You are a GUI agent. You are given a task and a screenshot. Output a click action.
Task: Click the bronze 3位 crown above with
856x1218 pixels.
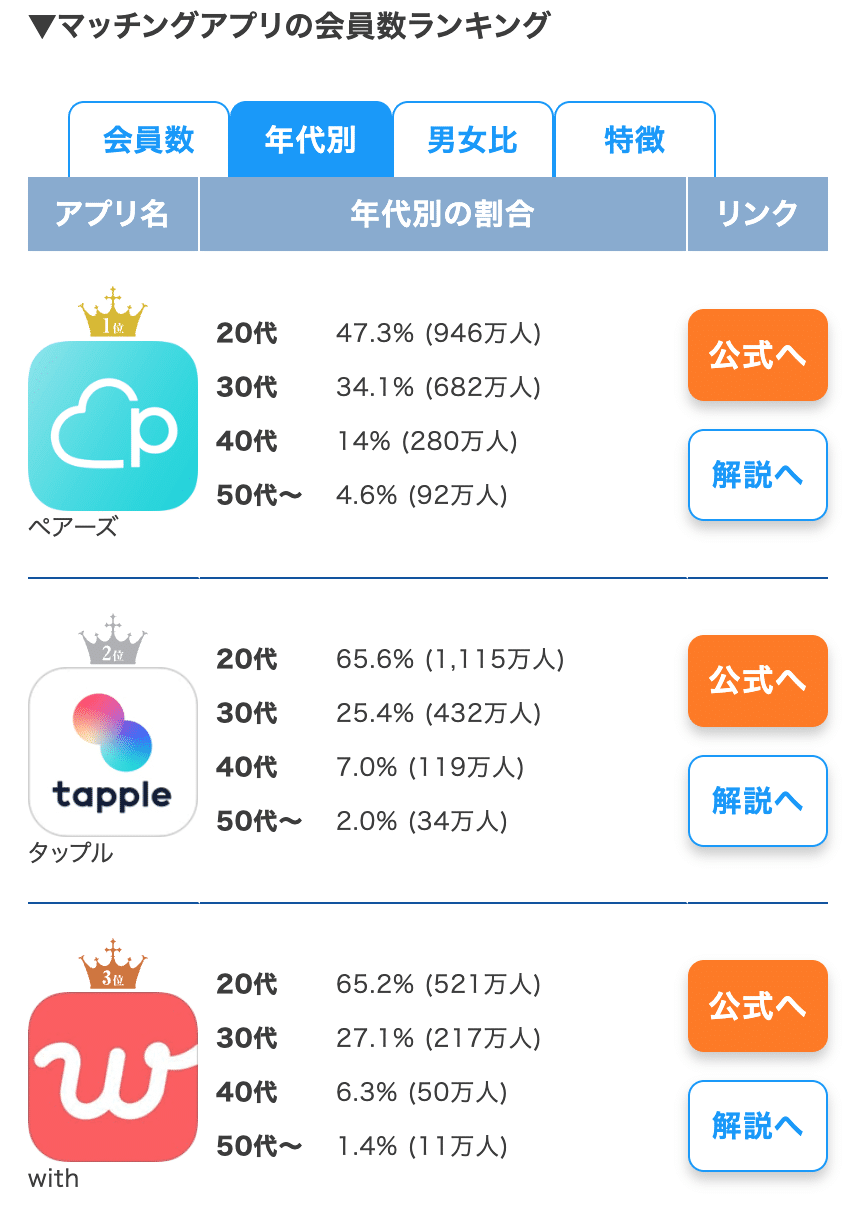[x=112, y=965]
